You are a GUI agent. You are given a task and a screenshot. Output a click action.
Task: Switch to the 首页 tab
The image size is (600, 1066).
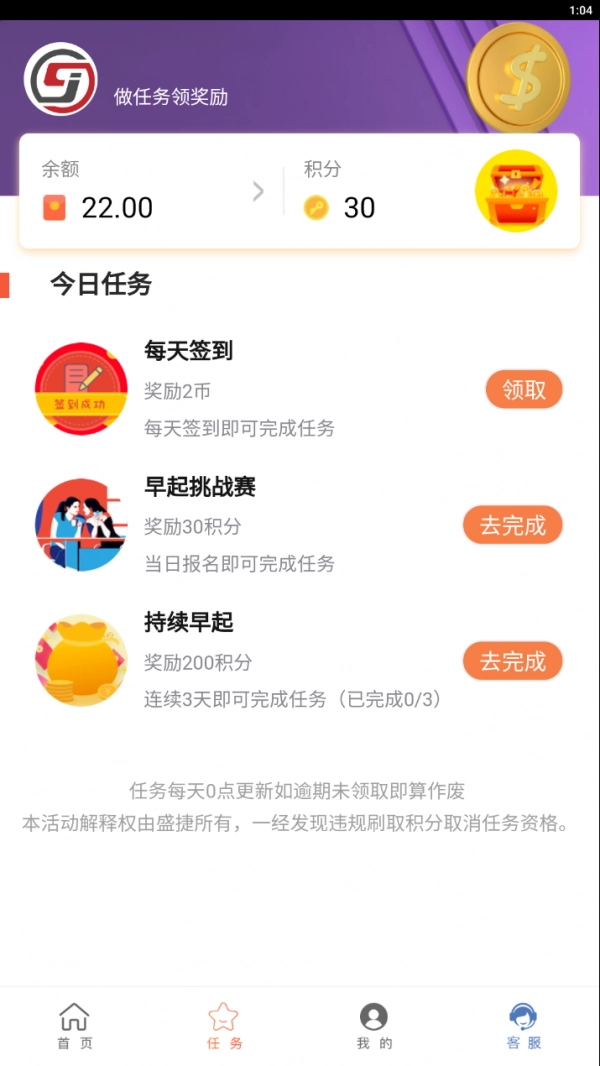74,1026
